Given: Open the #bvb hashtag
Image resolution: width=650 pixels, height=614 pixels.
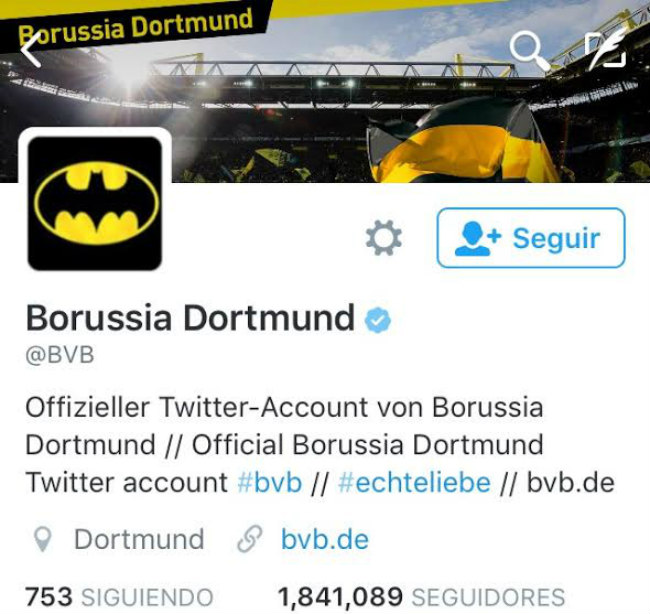Looking at the screenshot, I should click(269, 482).
